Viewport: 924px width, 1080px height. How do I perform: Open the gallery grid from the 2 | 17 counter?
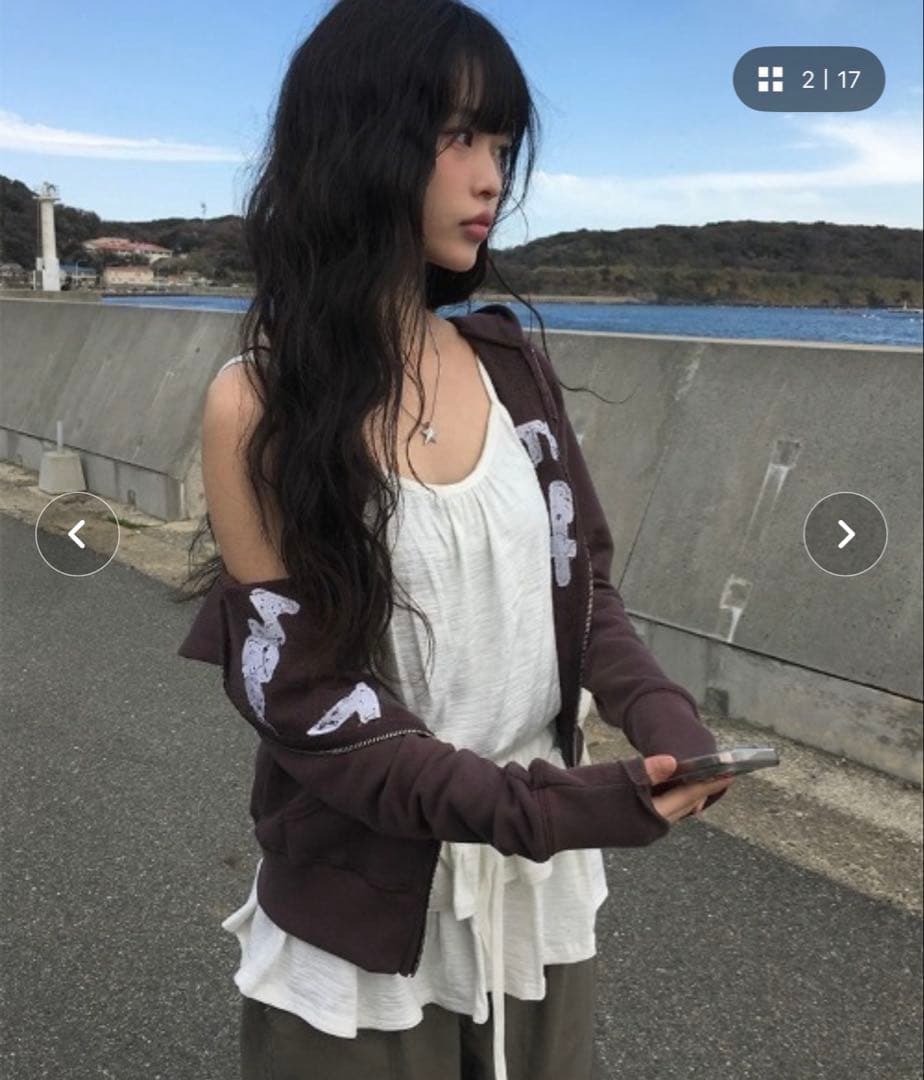point(808,79)
